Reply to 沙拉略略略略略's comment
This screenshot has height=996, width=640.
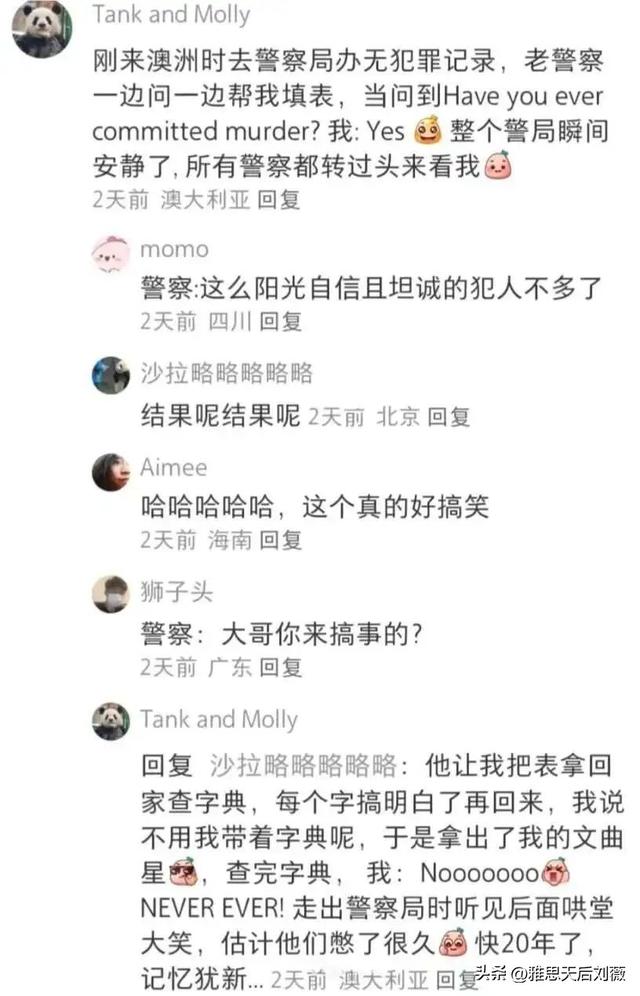point(449,417)
